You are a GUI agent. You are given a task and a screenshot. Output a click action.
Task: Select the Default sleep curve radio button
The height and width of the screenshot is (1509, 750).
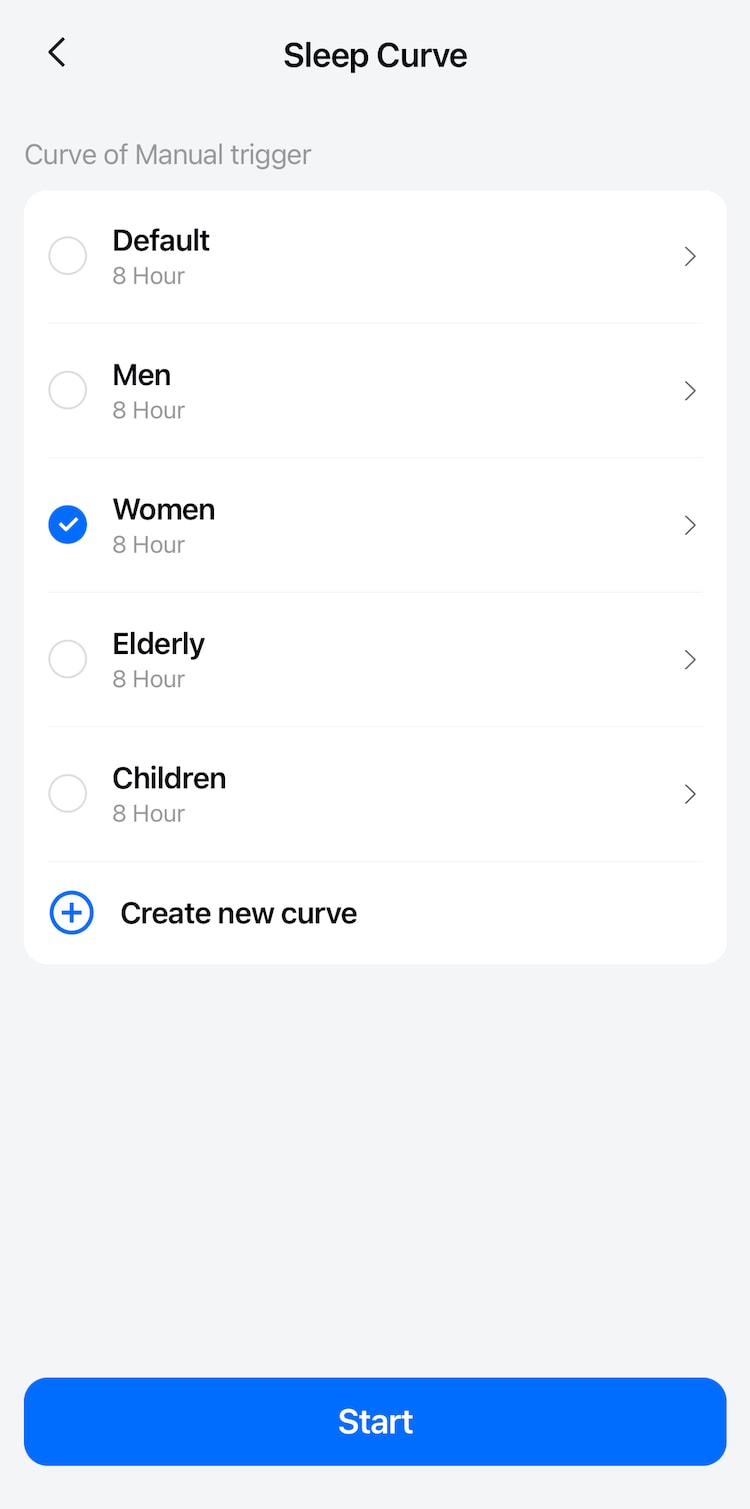(67, 255)
